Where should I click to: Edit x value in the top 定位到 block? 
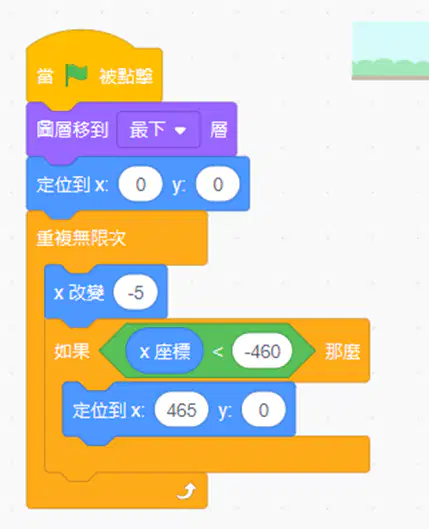pos(141,184)
